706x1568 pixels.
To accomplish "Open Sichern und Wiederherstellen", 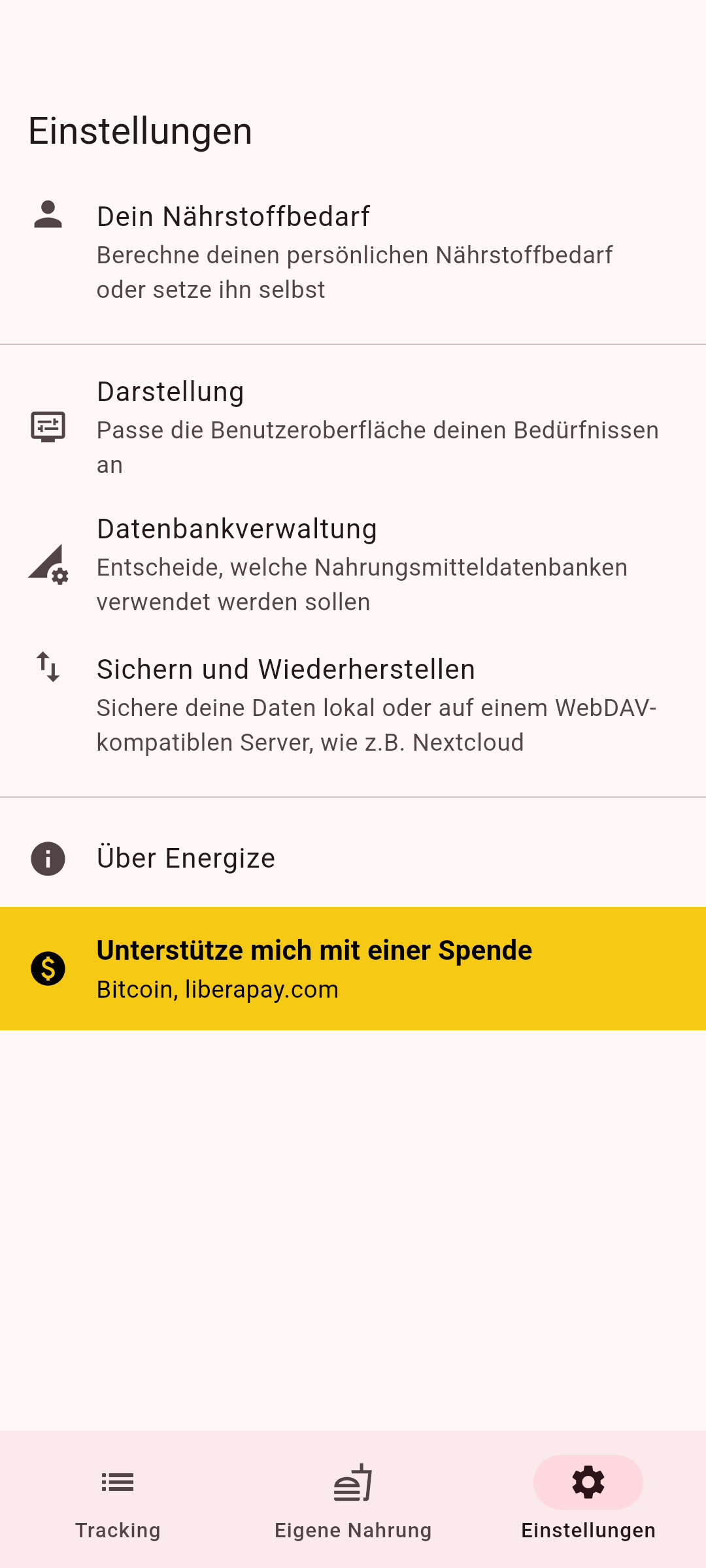I will (353, 705).
